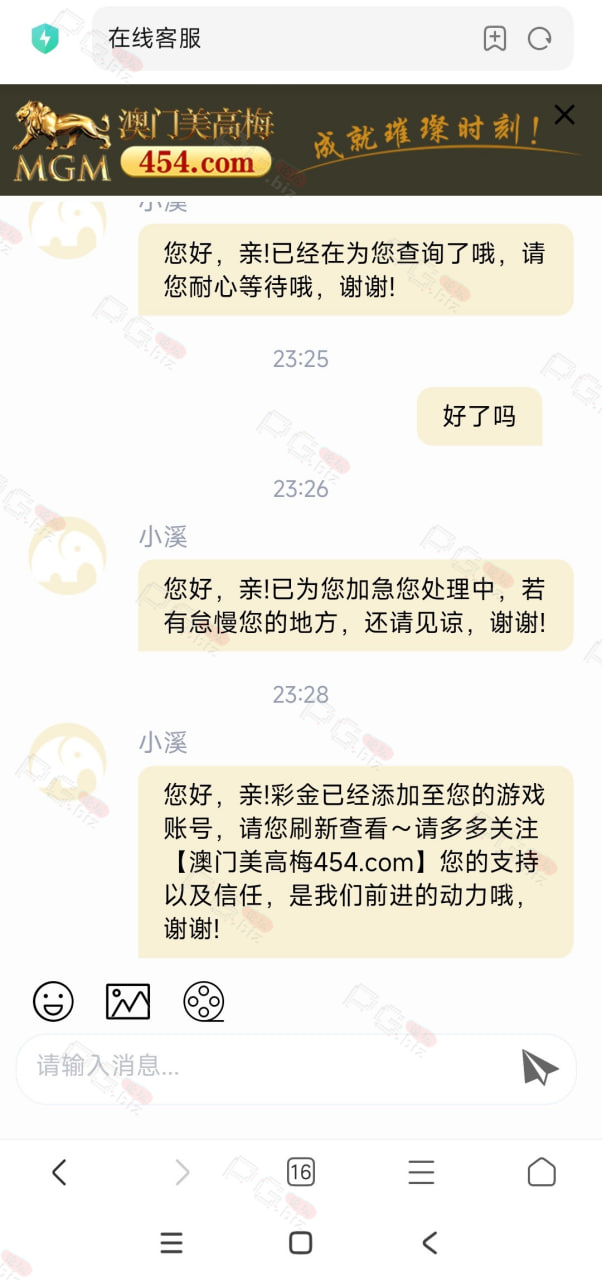Viewport: 602px width, 1280px height.
Task: Open the 16 tabs switcher
Action: tap(301, 1172)
